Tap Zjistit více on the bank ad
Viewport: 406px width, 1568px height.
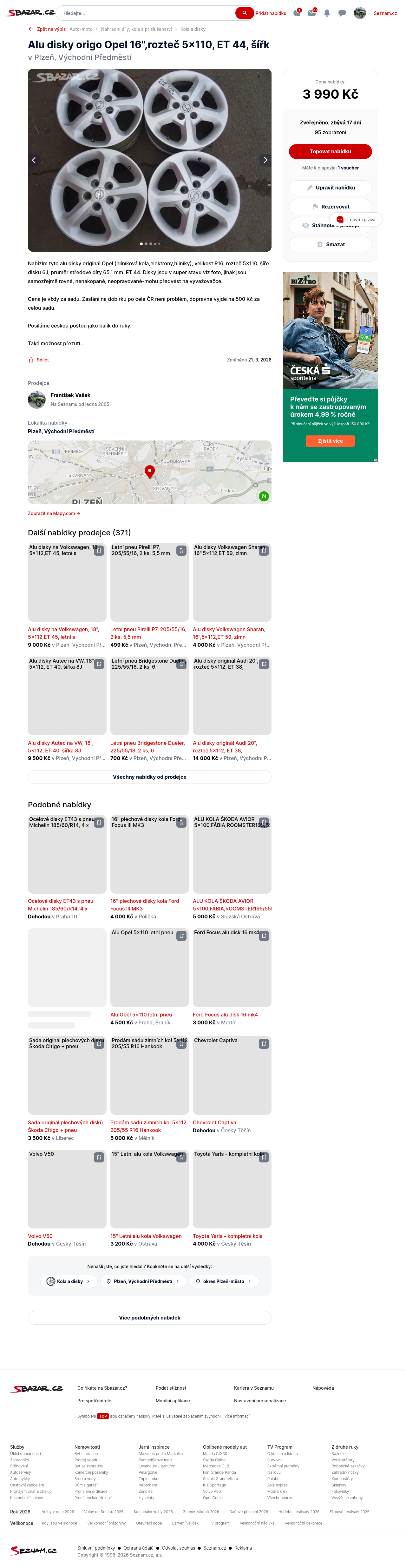(330, 441)
